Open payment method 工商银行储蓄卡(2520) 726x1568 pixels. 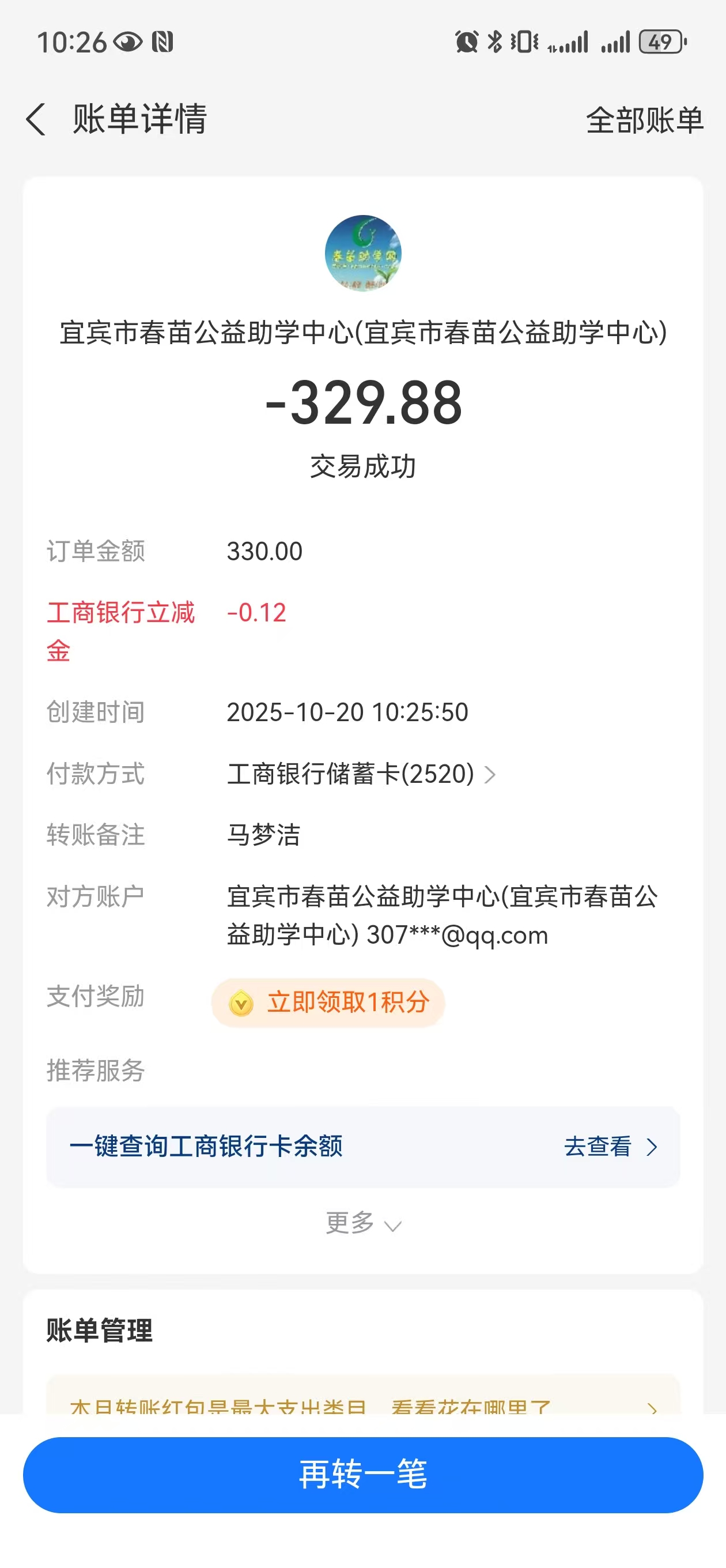(361, 774)
